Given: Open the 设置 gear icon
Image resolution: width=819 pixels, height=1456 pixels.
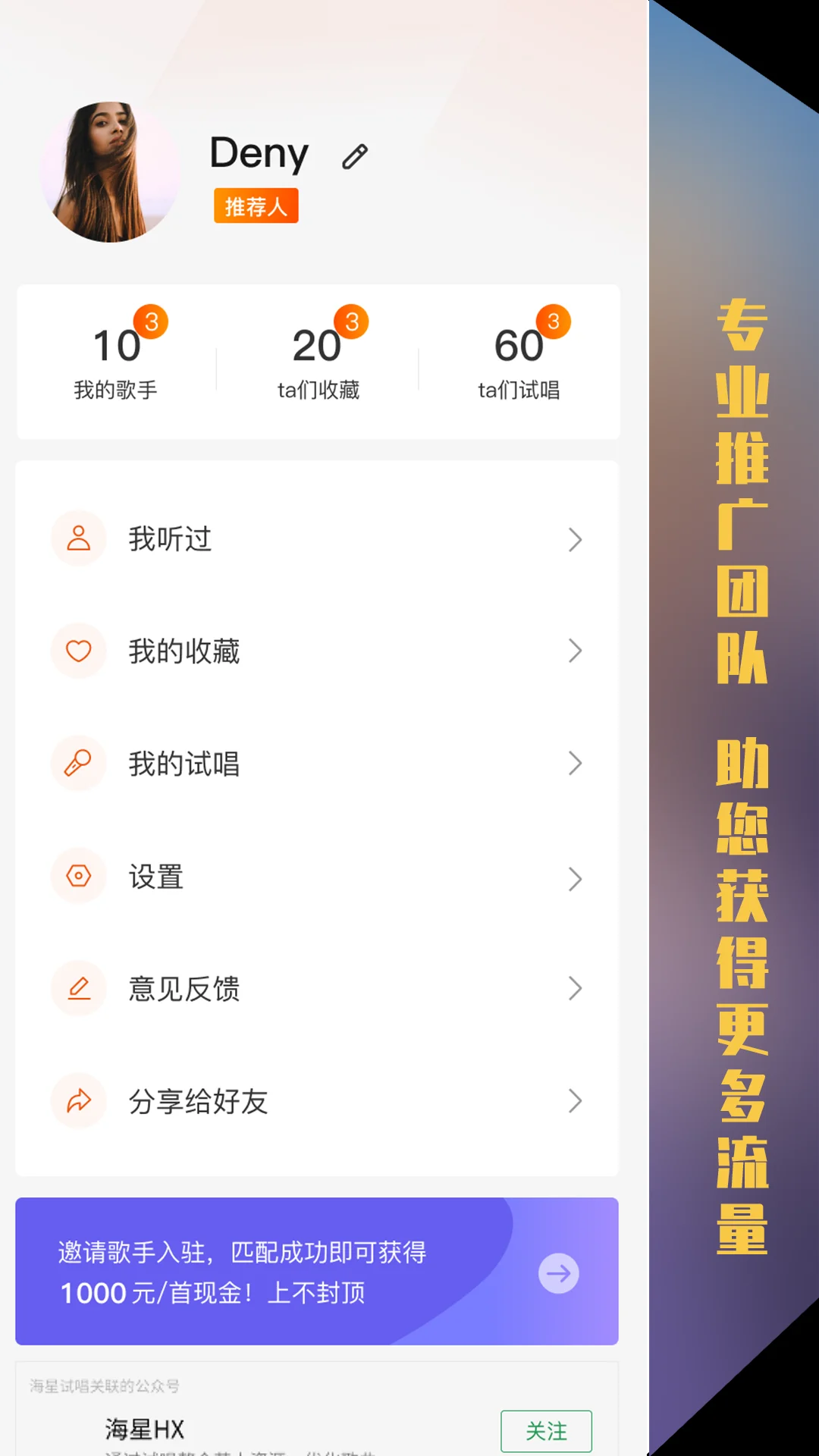Looking at the screenshot, I should 78,877.
